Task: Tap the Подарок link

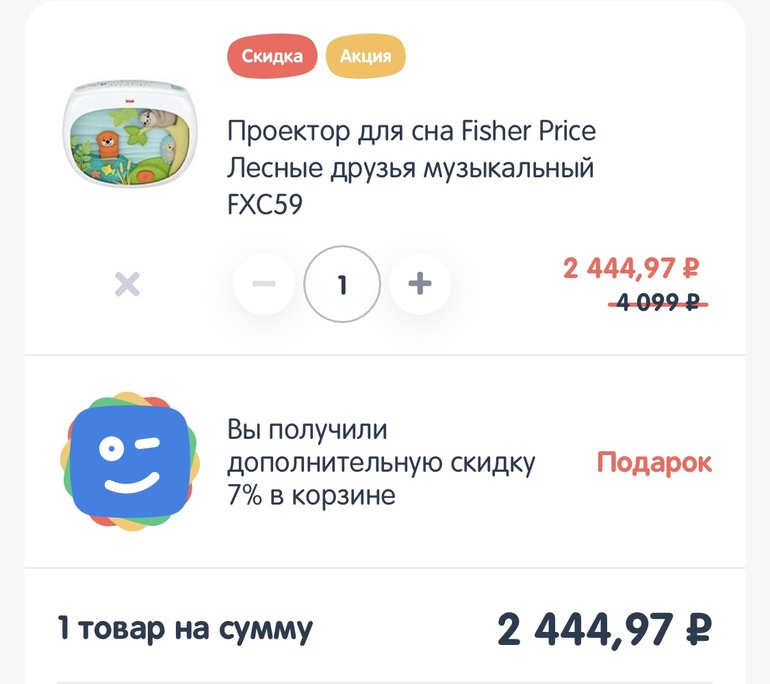Action: click(x=654, y=463)
